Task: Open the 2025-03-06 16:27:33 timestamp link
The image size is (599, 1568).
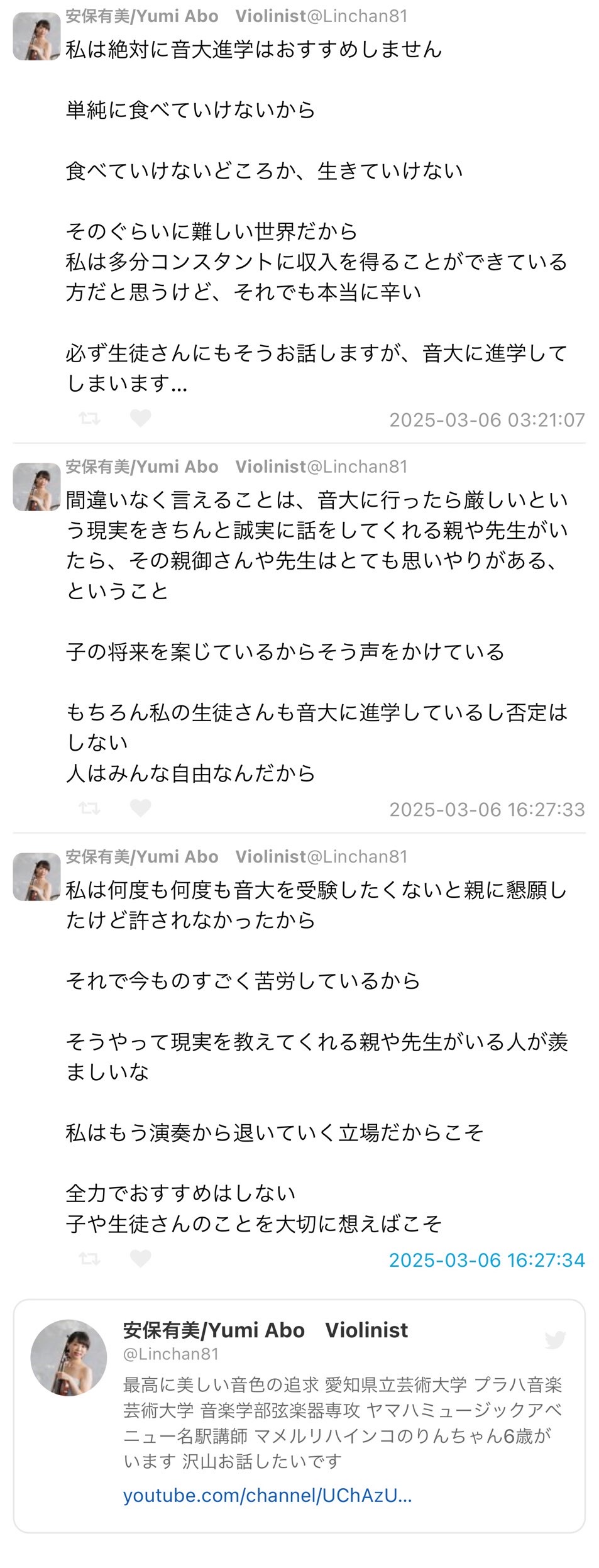Action: tap(486, 809)
